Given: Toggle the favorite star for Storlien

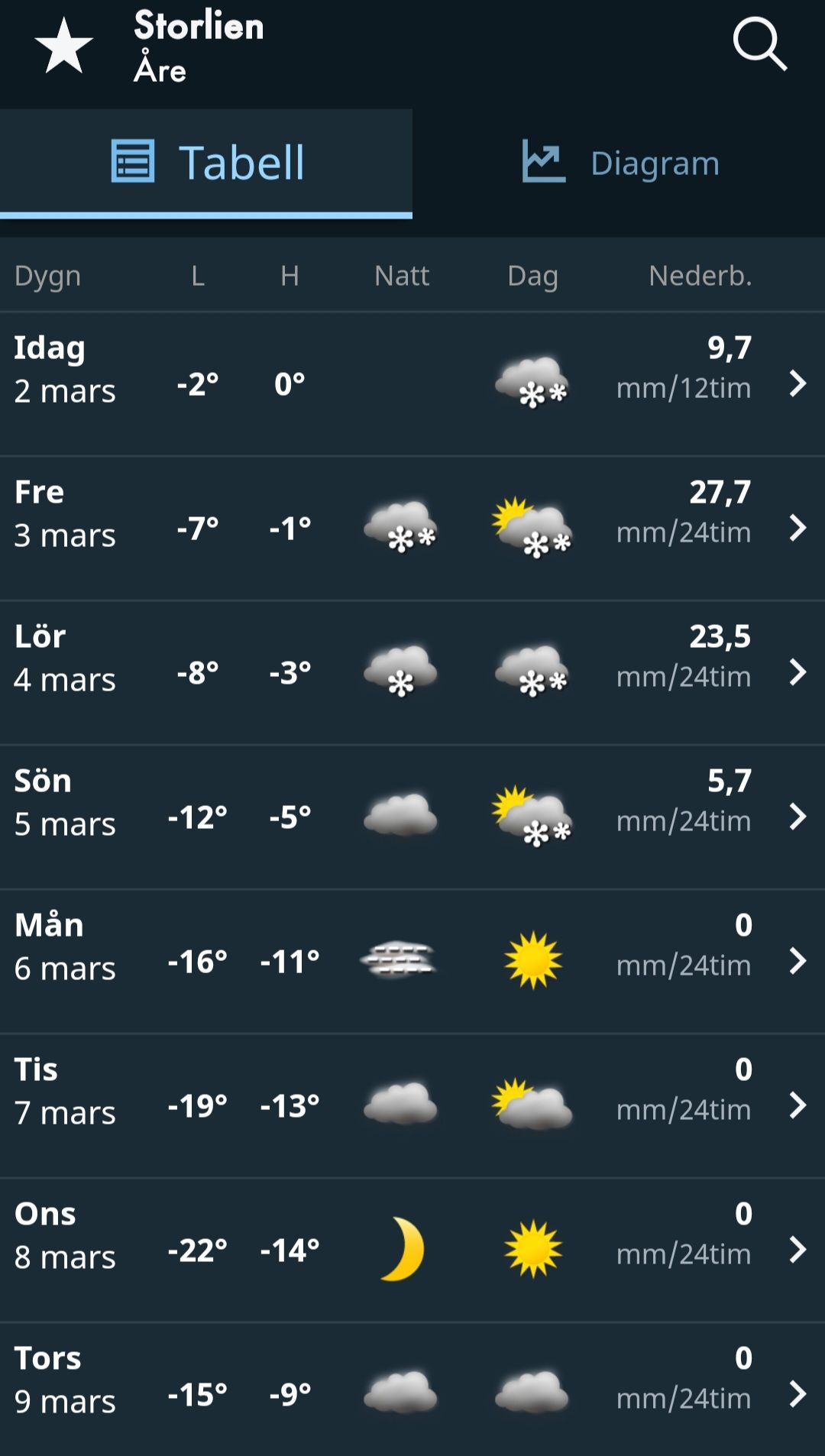Looking at the screenshot, I should click(x=64, y=47).
